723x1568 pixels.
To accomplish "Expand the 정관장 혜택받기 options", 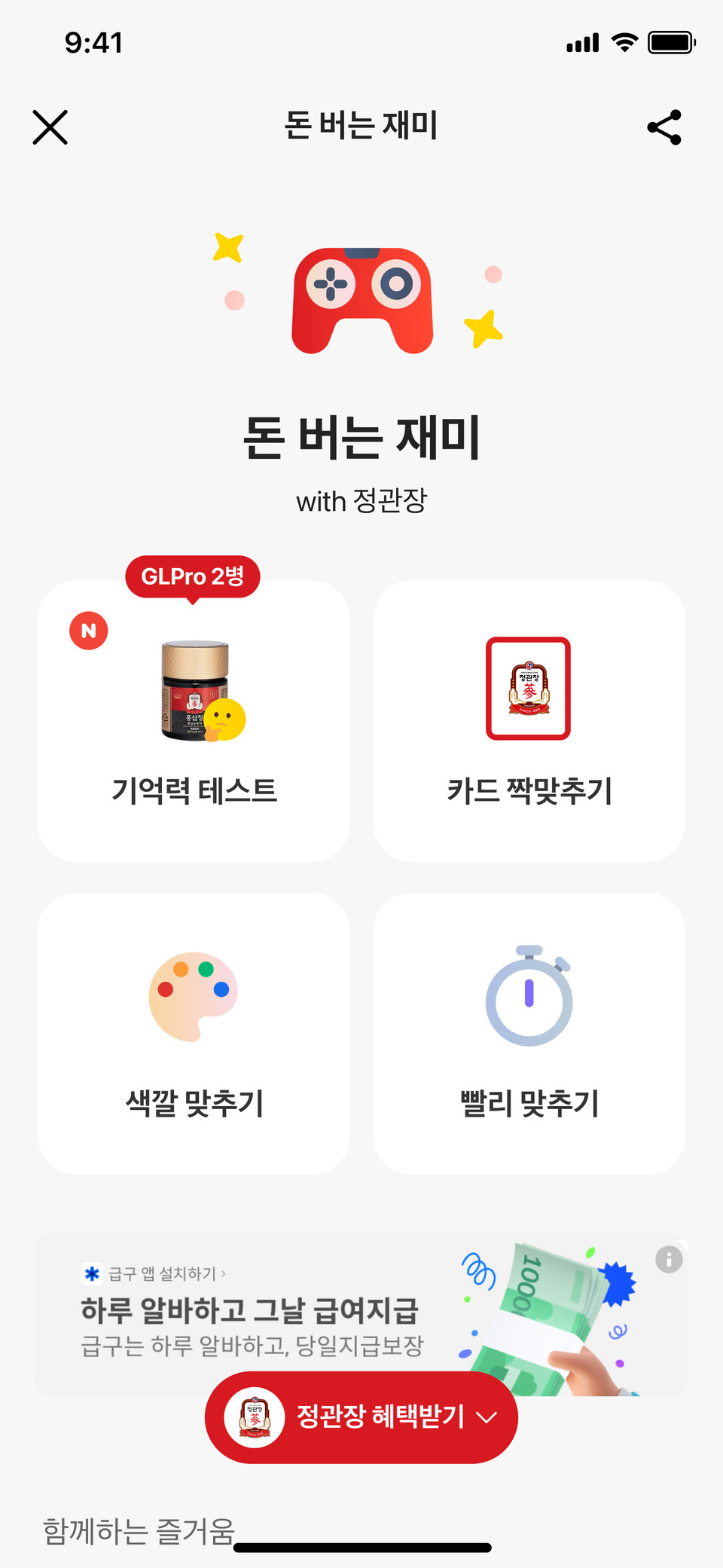I will (487, 1417).
